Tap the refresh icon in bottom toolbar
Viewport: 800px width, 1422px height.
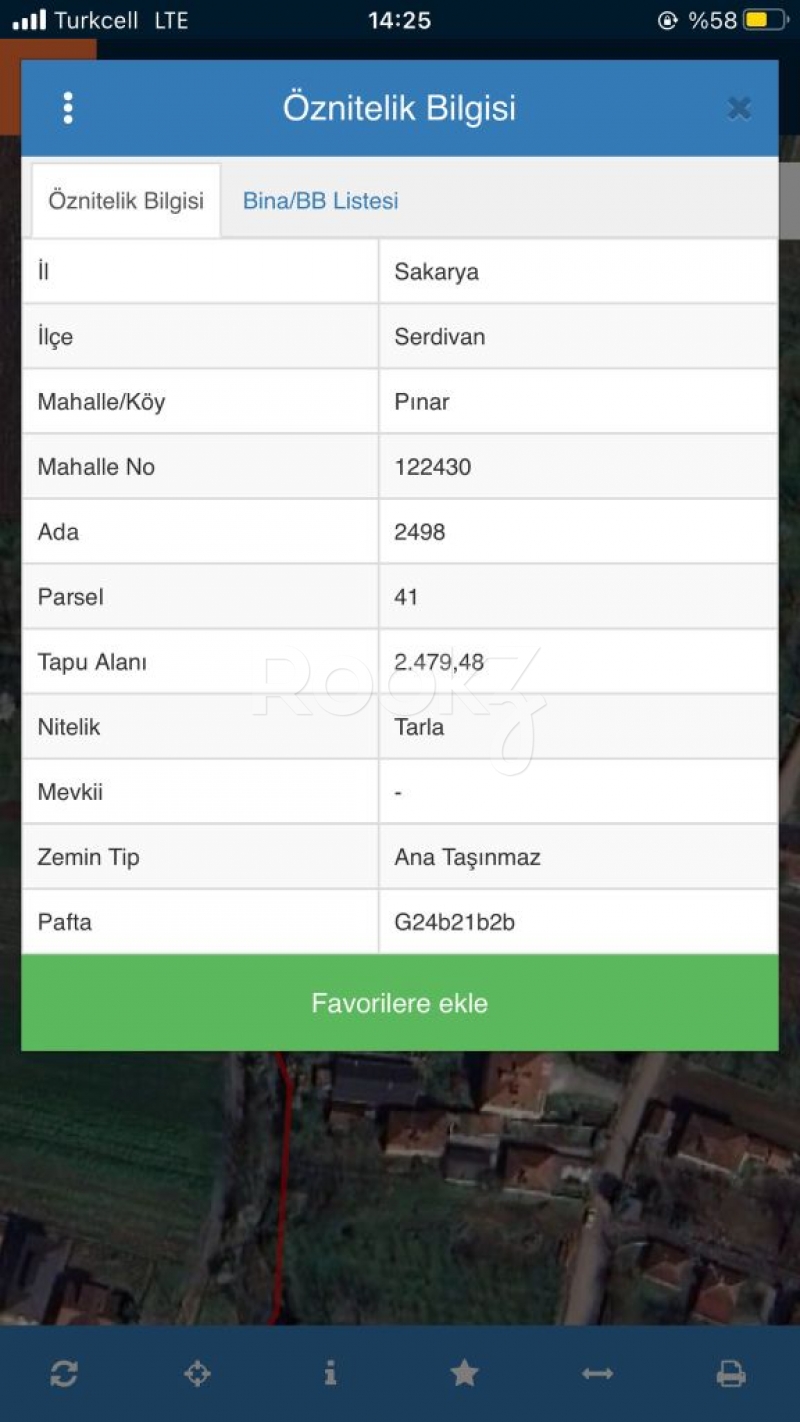[x=64, y=1374]
